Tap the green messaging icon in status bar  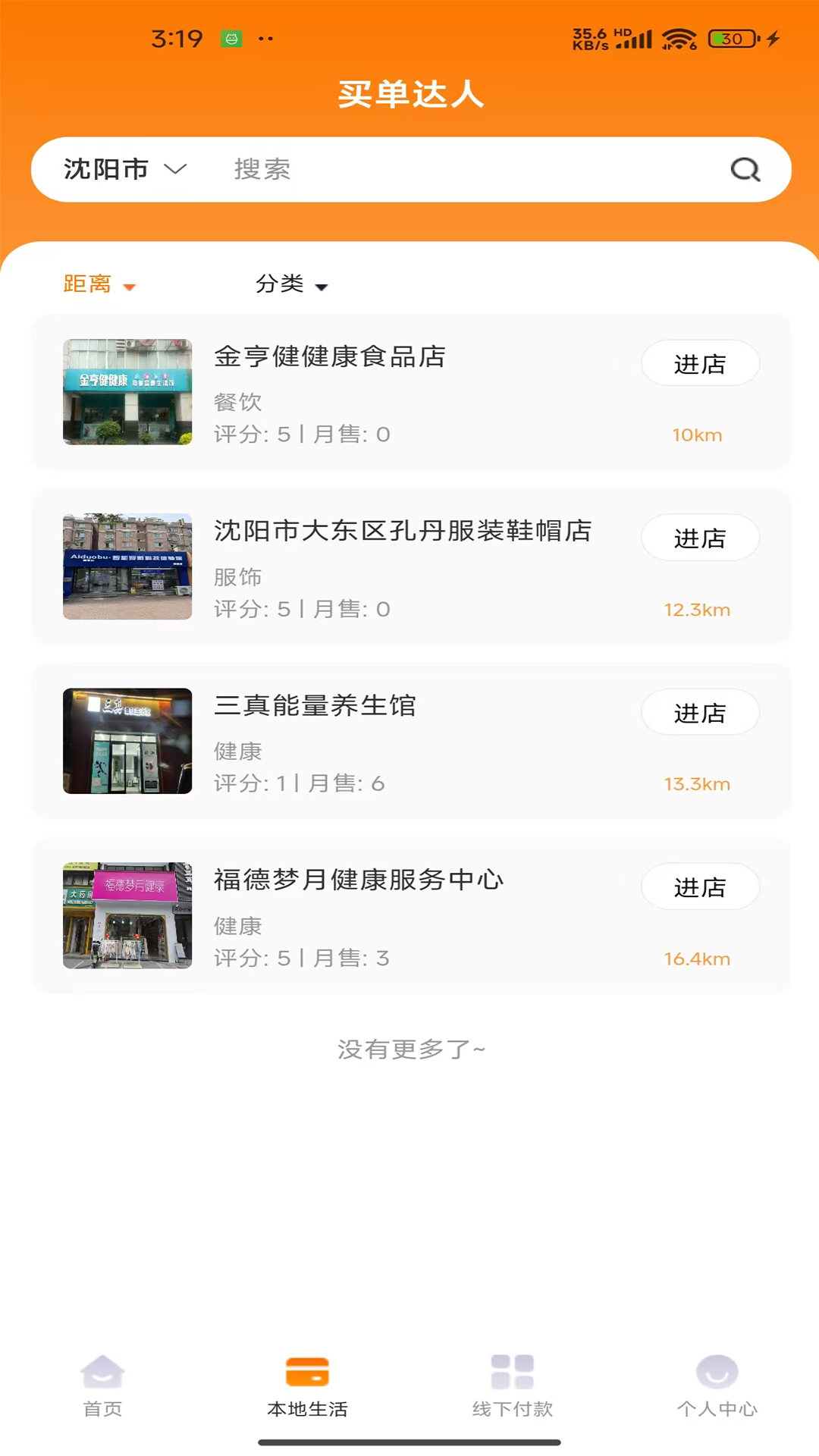[x=231, y=38]
